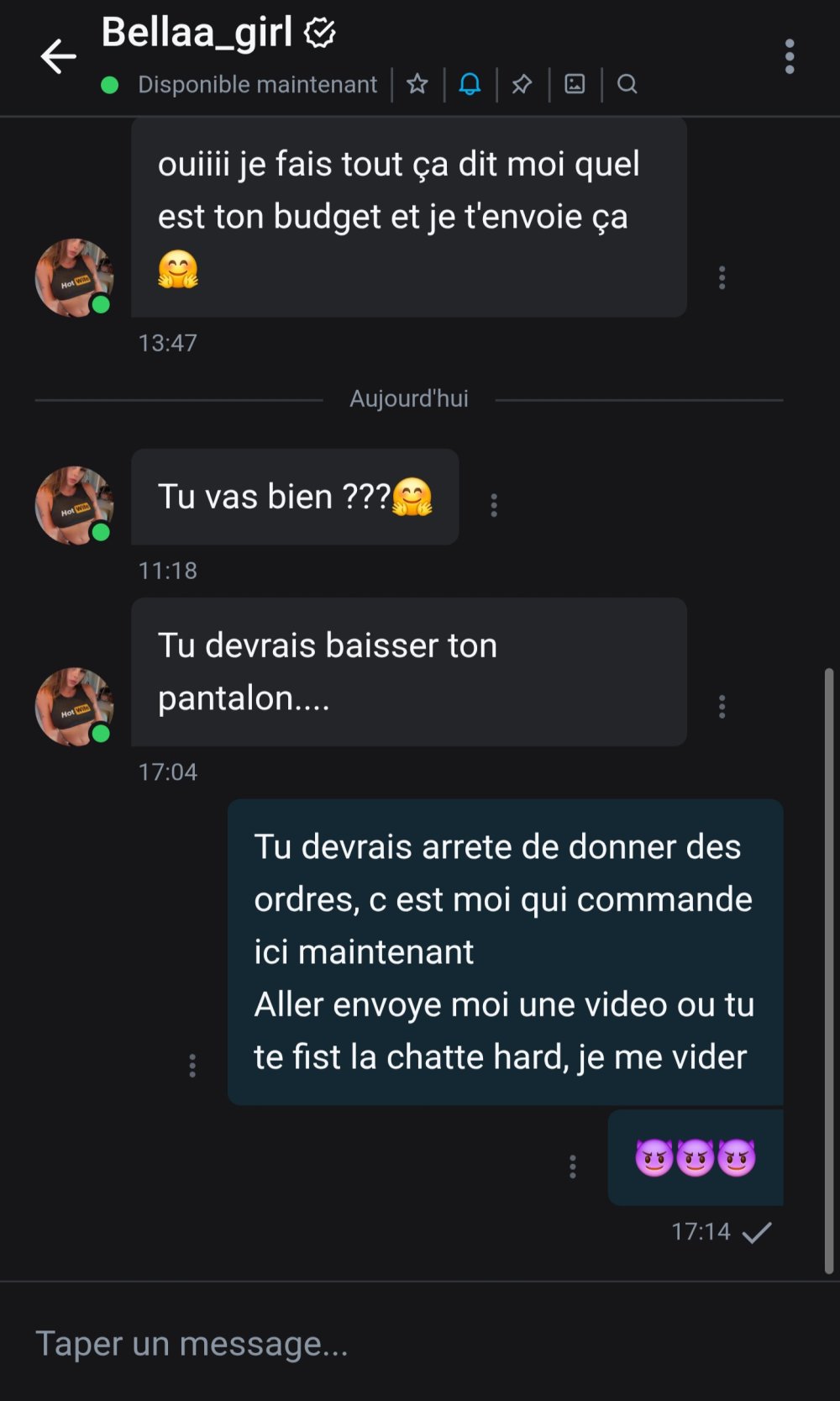Open options for the 'quel est ton budget' message
The height and width of the screenshot is (1401, 840).
[x=722, y=277]
